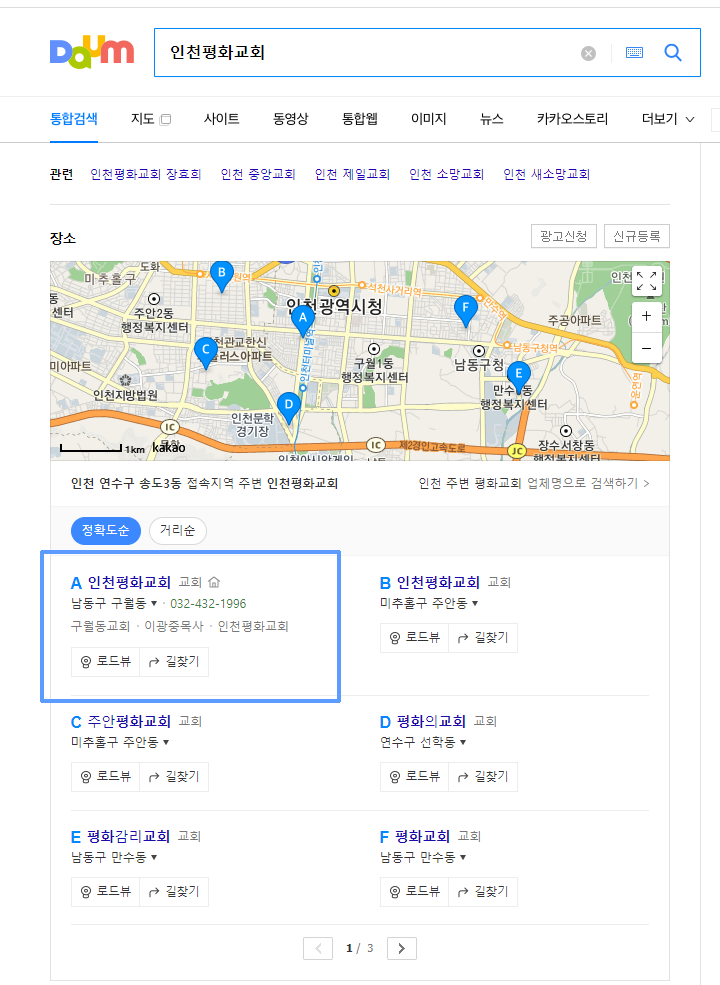Go to next results page
Image resolution: width=720 pixels, height=985 pixels.
[401, 948]
